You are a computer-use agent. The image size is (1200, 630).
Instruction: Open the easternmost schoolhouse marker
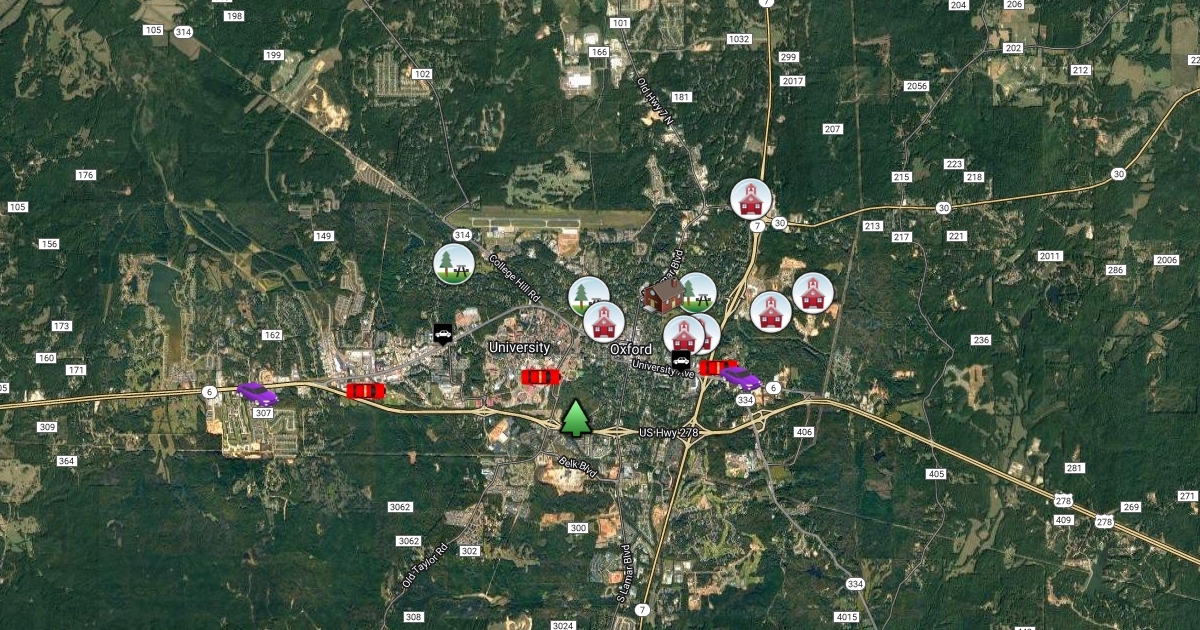click(812, 292)
